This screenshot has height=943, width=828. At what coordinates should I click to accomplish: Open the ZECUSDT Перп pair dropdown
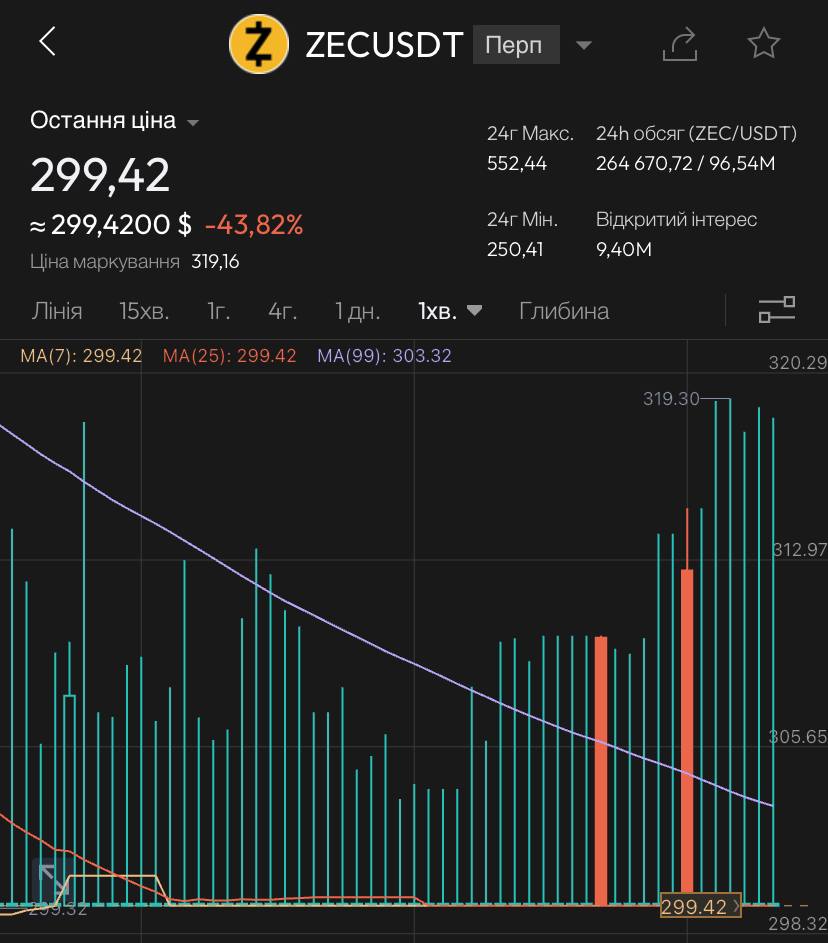(x=584, y=45)
